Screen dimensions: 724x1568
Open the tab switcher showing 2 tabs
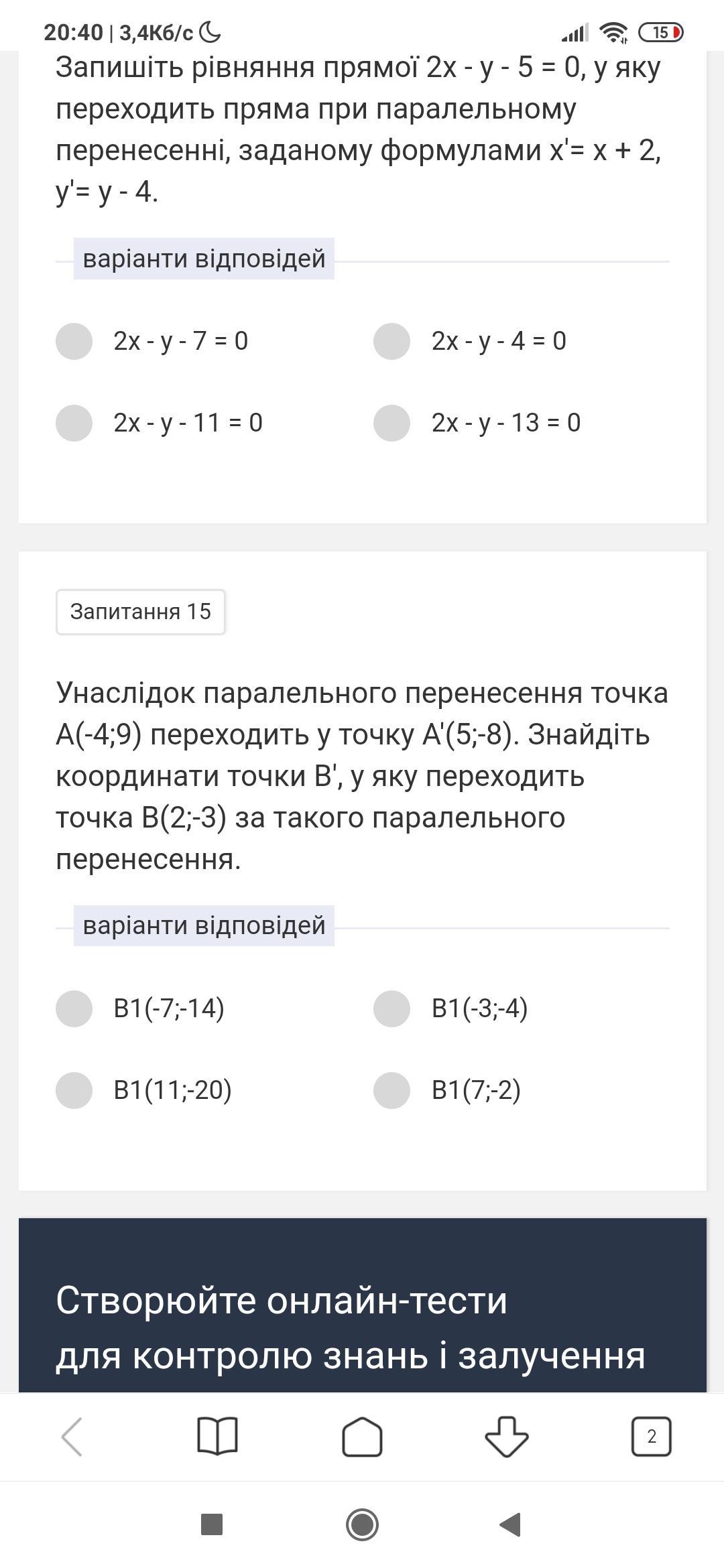[652, 1437]
